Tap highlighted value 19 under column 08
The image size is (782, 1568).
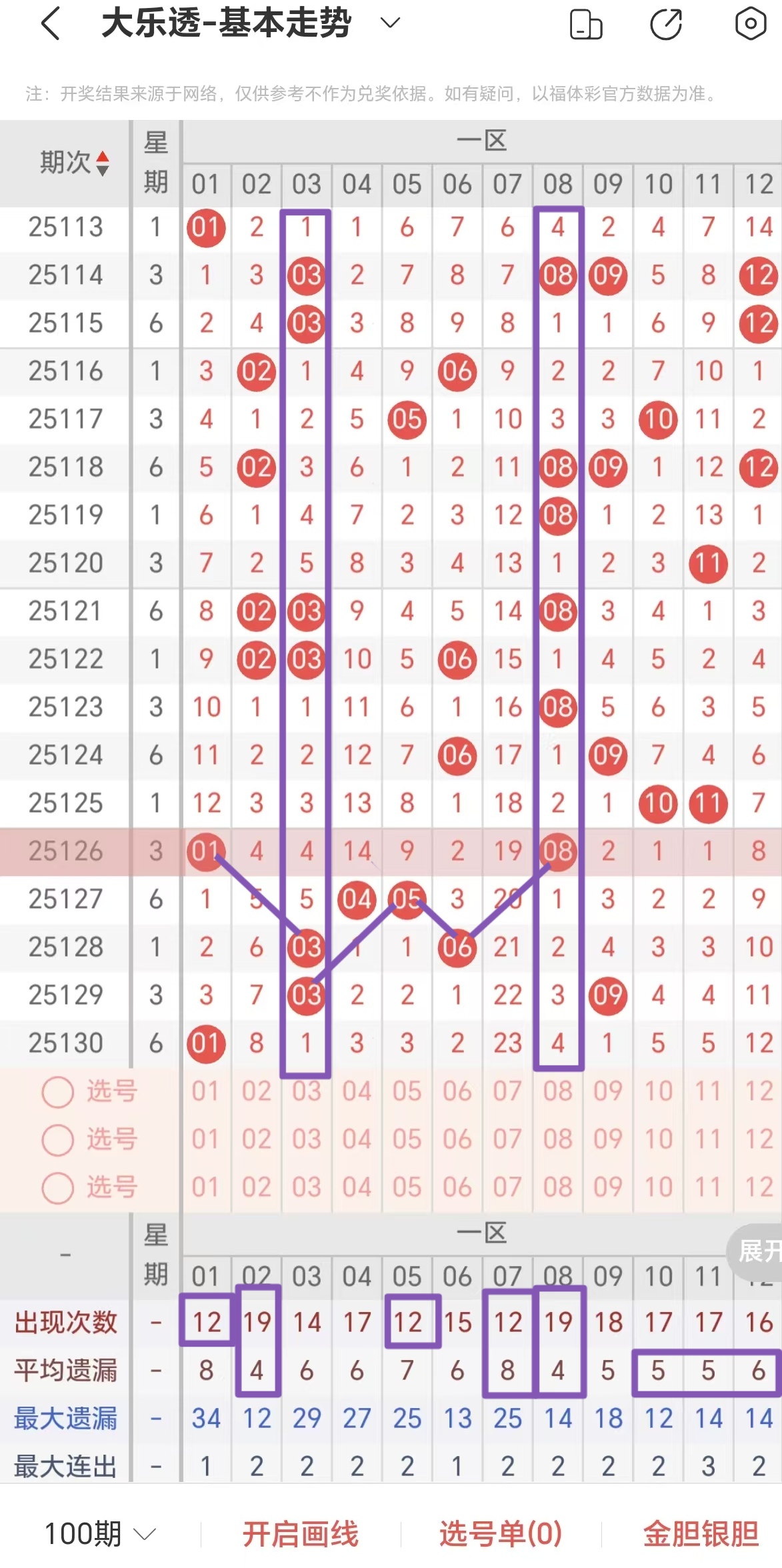point(557,1322)
